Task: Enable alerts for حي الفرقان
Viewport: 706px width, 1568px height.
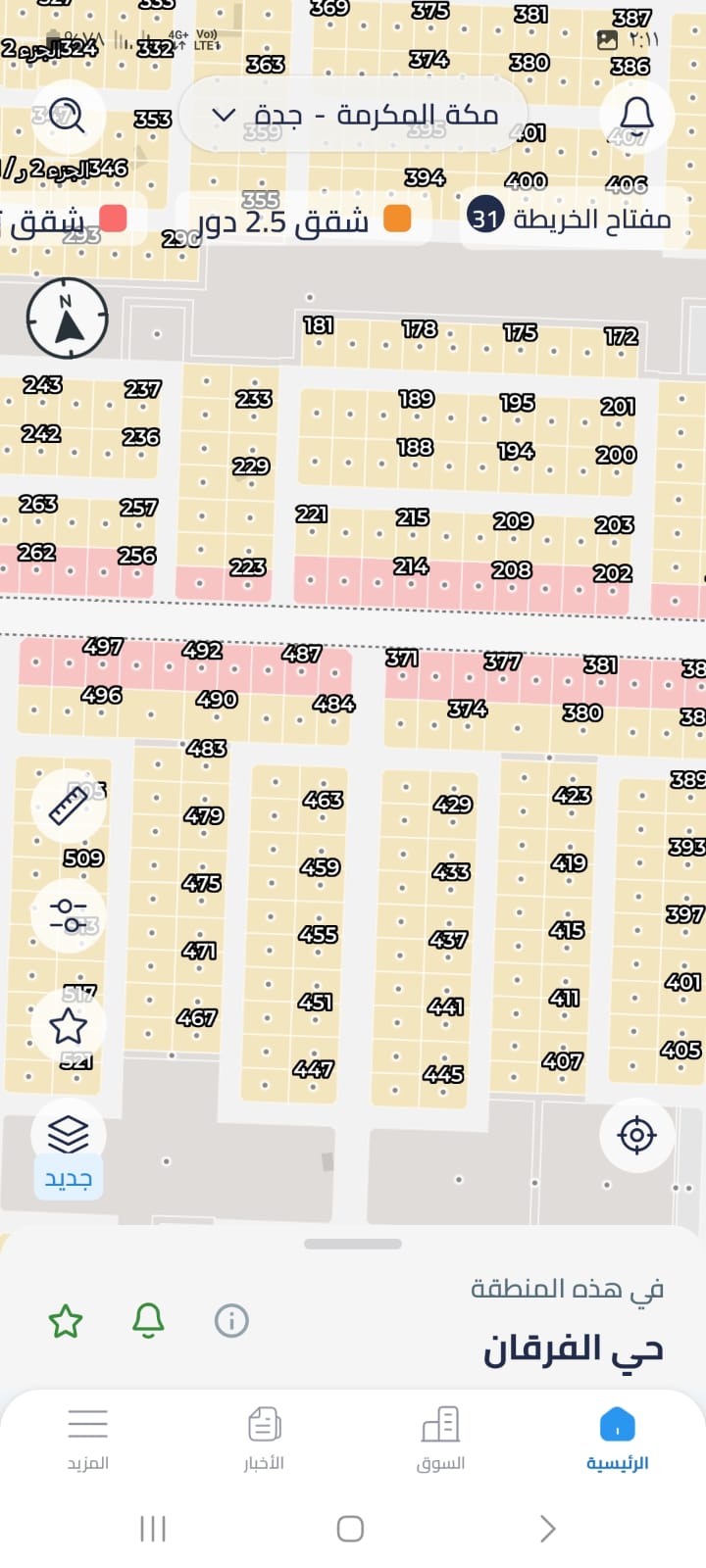Action: click(x=148, y=1321)
